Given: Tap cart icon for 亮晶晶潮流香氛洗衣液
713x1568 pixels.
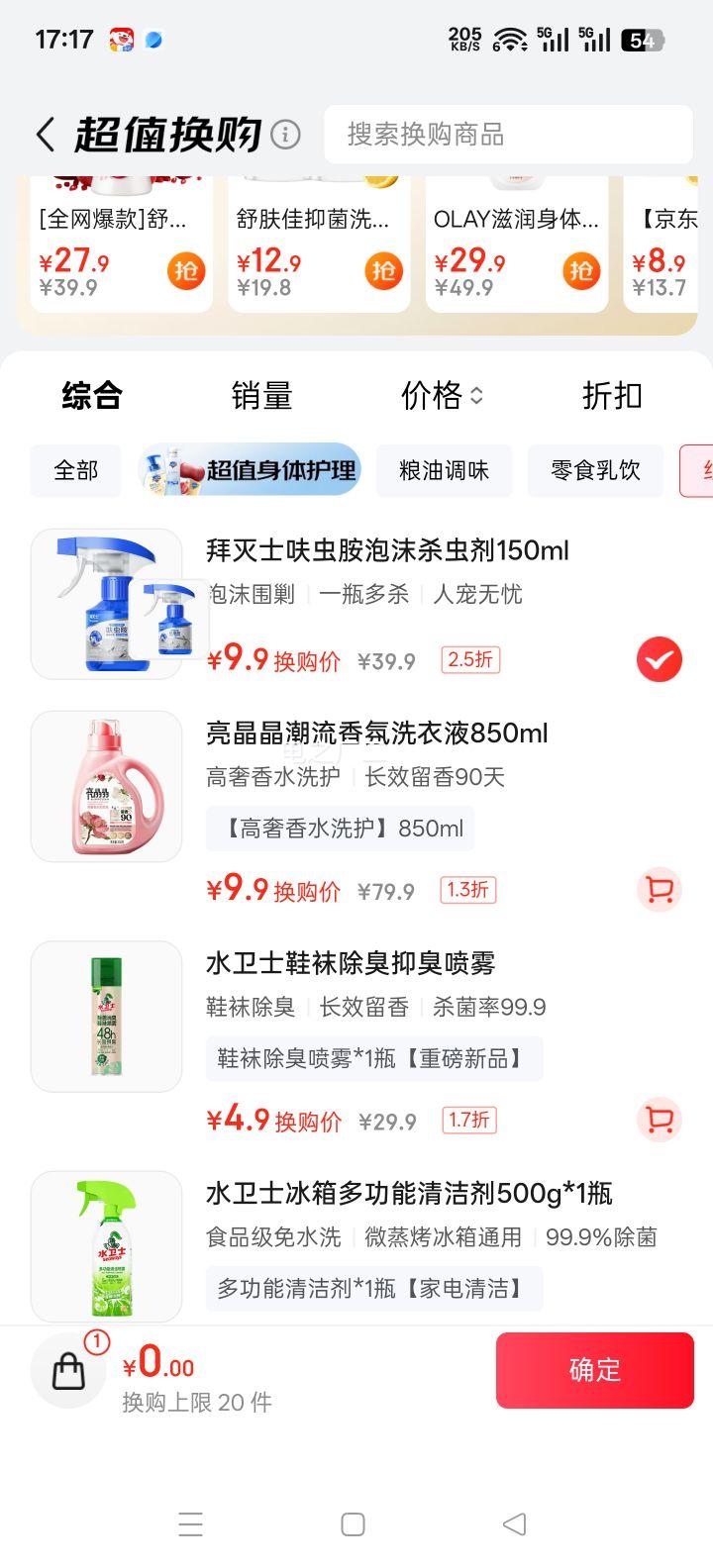Looking at the screenshot, I should point(659,890).
